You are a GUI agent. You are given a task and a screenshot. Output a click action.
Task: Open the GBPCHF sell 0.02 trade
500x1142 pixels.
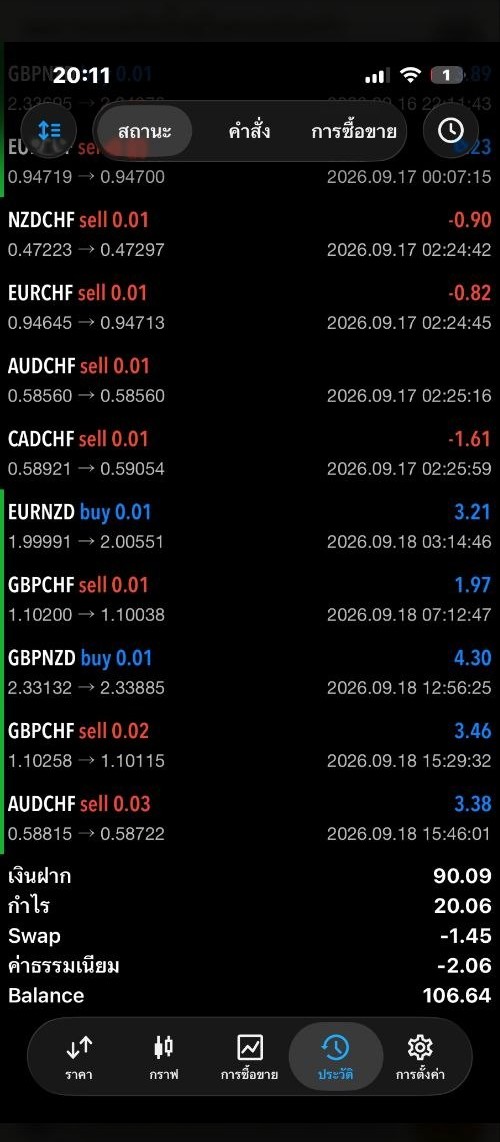[x=250, y=745]
